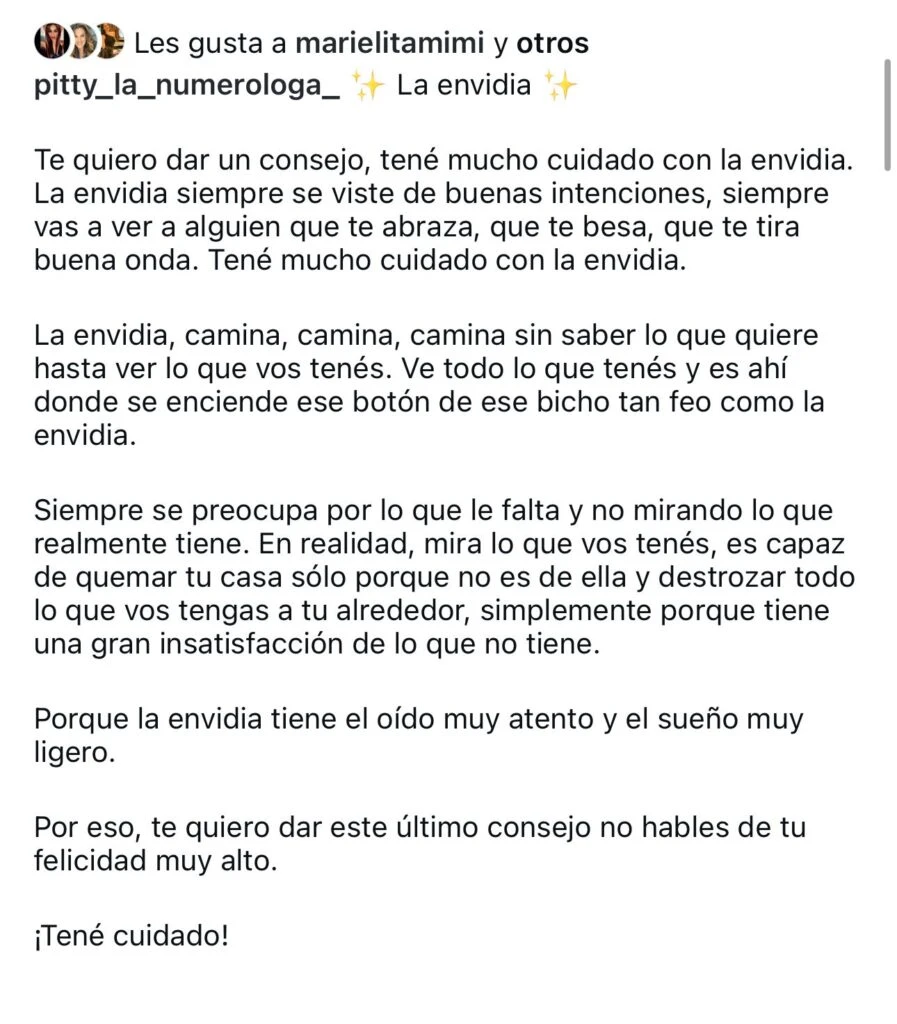
Task: Open pitty_la_numerologa_ profile from the caption
Action: [x=187, y=87]
